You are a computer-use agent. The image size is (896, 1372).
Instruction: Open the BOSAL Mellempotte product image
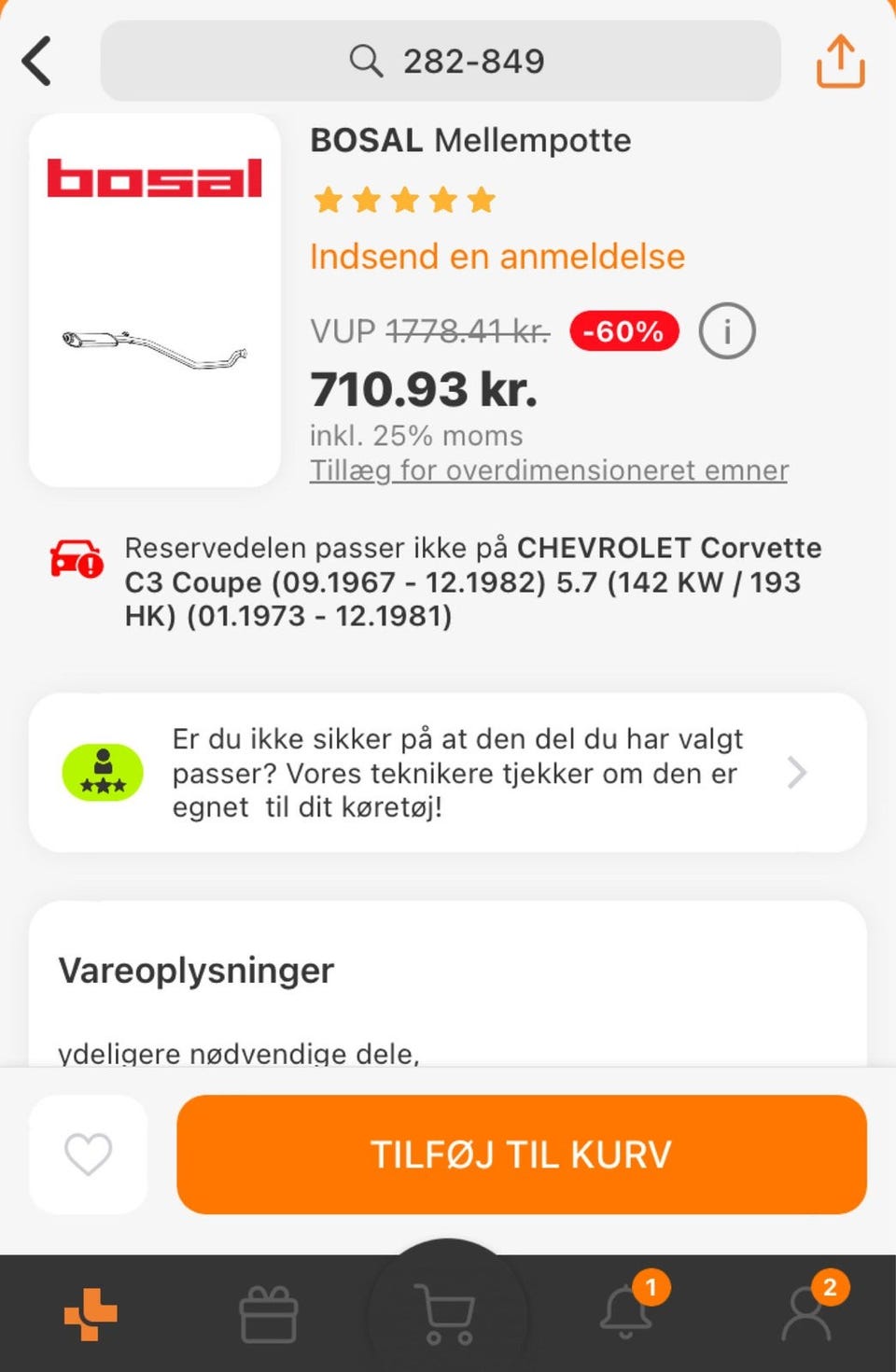click(x=155, y=301)
